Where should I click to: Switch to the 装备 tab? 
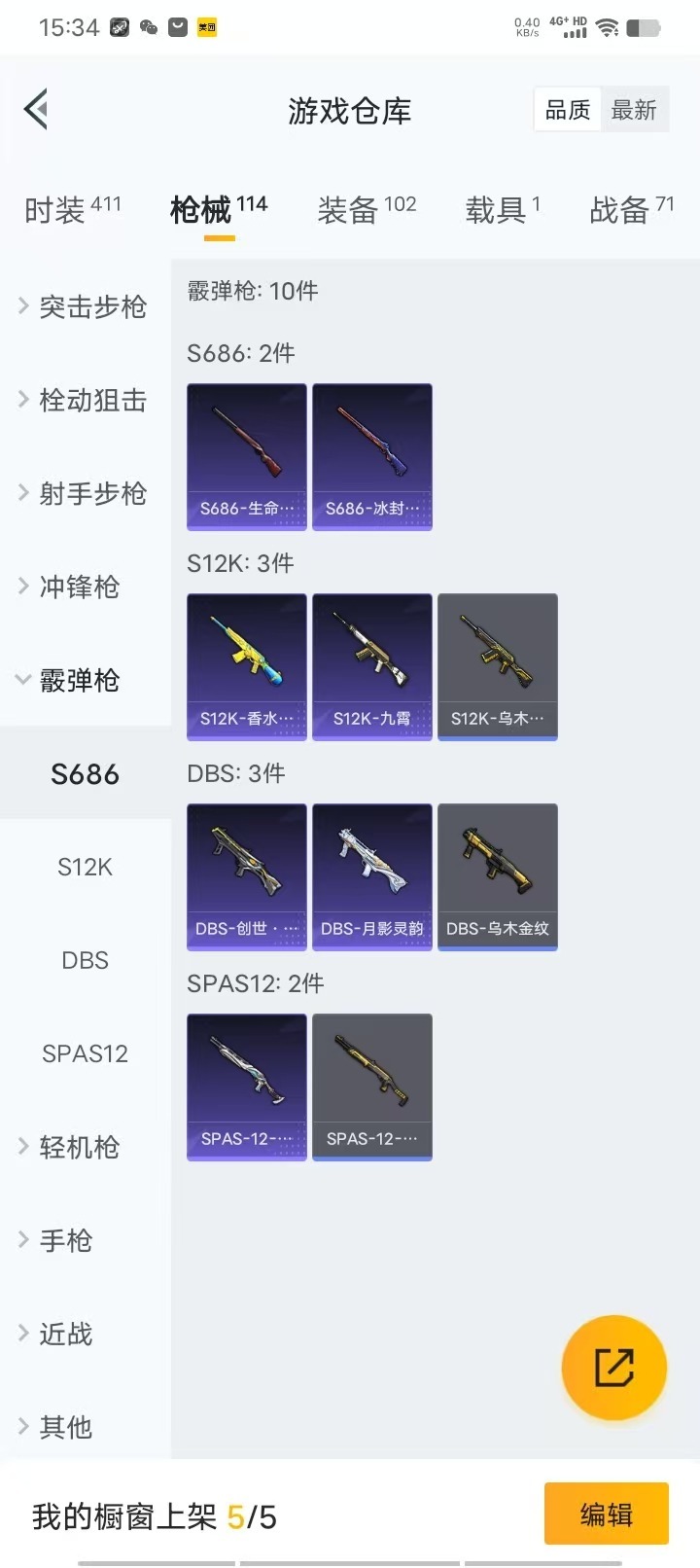(x=366, y=209)
